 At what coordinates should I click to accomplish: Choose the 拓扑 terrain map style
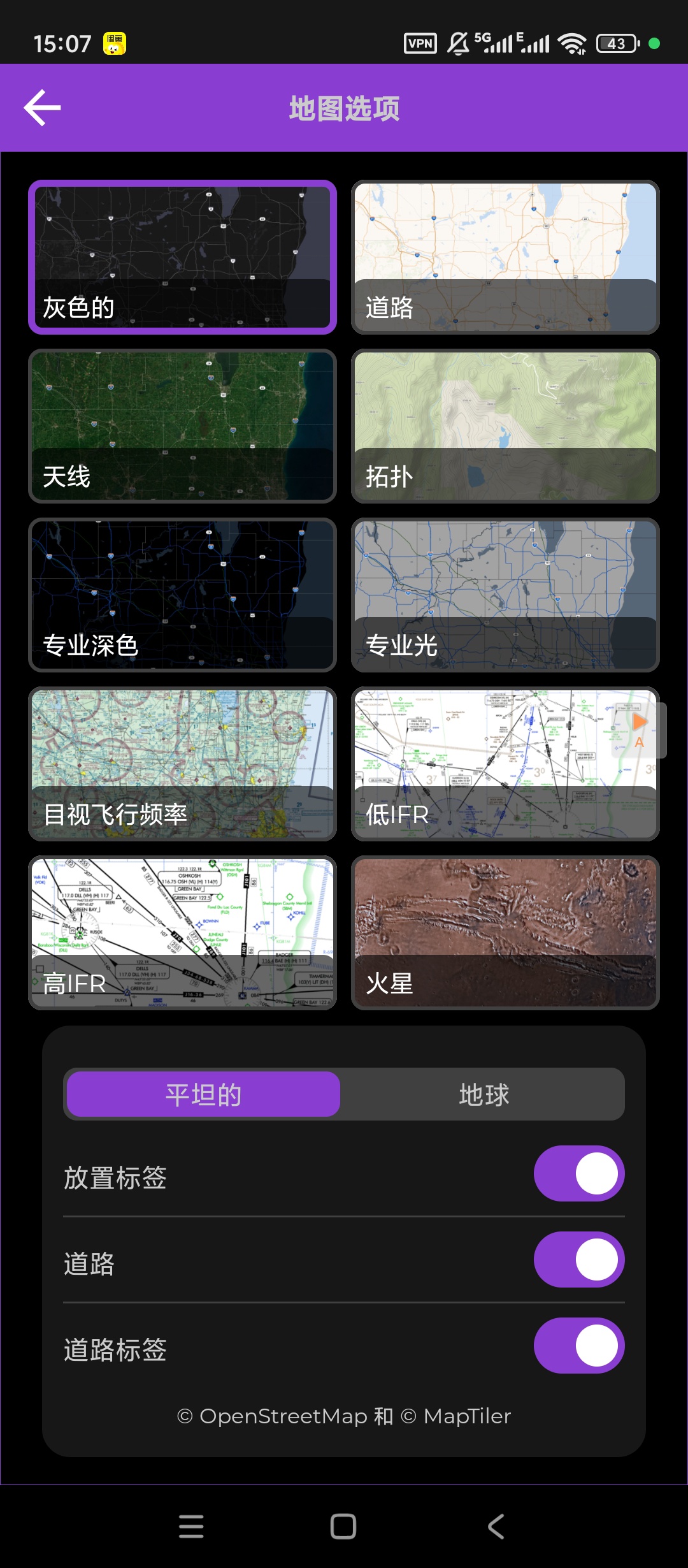(504, 426)
